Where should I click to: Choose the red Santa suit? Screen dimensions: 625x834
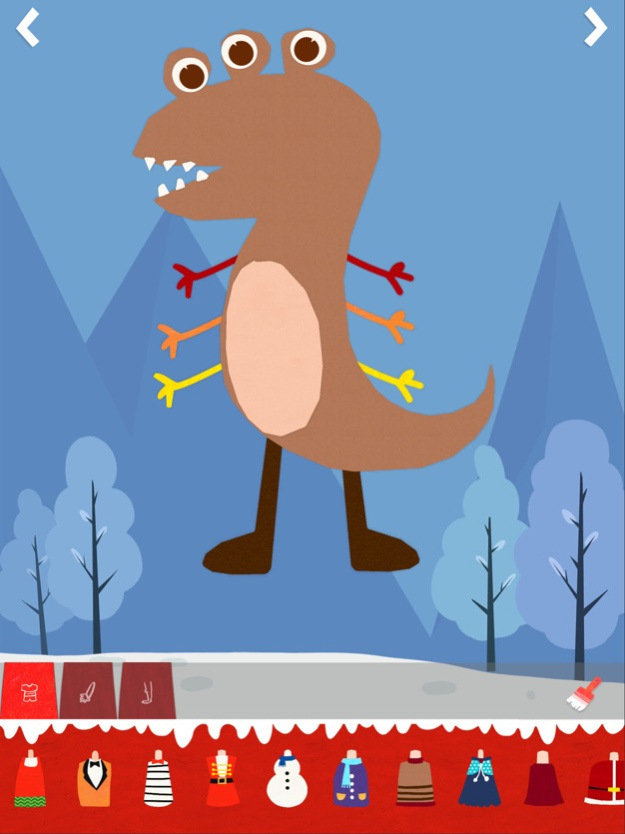605,781
